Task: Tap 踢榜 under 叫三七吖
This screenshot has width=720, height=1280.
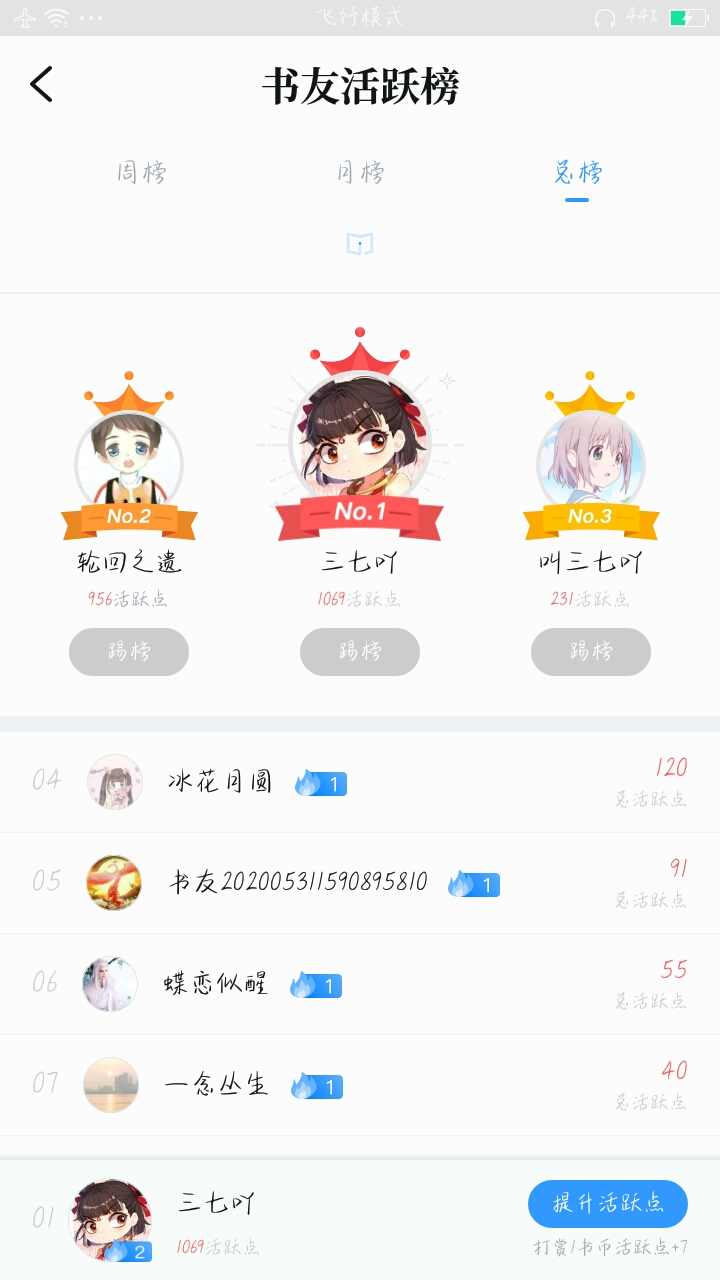Action: 591,652
